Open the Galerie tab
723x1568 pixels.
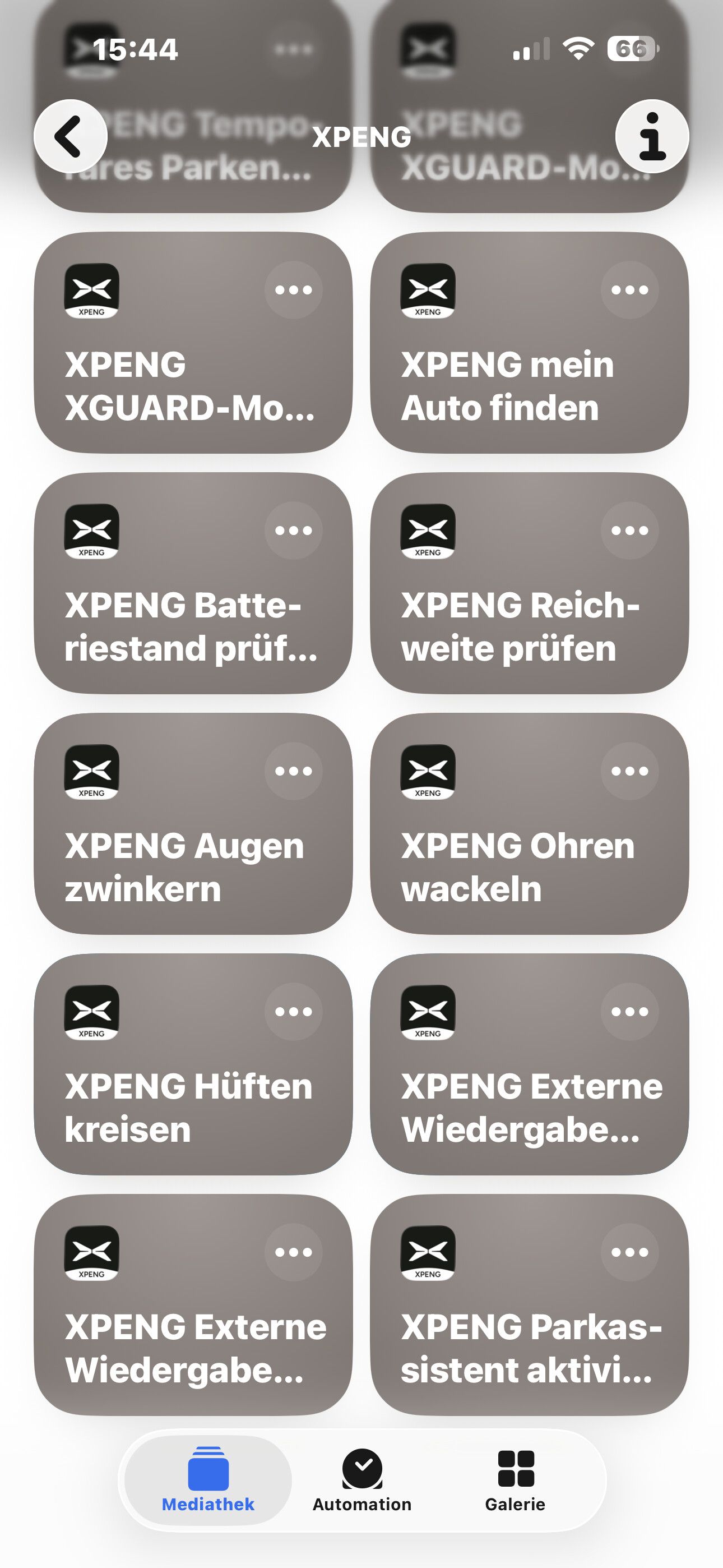(516, 1479)
